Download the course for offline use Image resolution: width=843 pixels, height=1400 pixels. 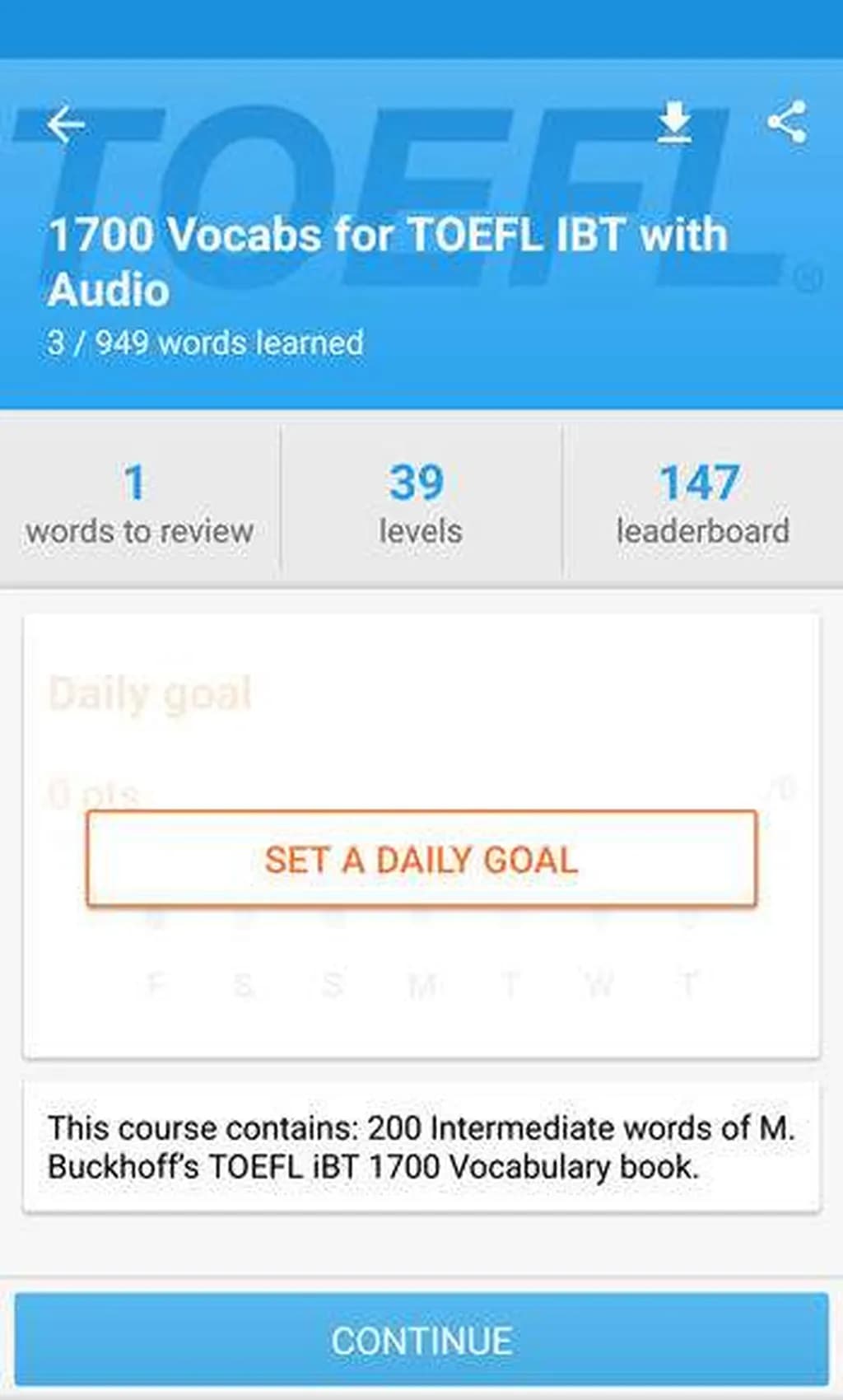pos(674,124)
